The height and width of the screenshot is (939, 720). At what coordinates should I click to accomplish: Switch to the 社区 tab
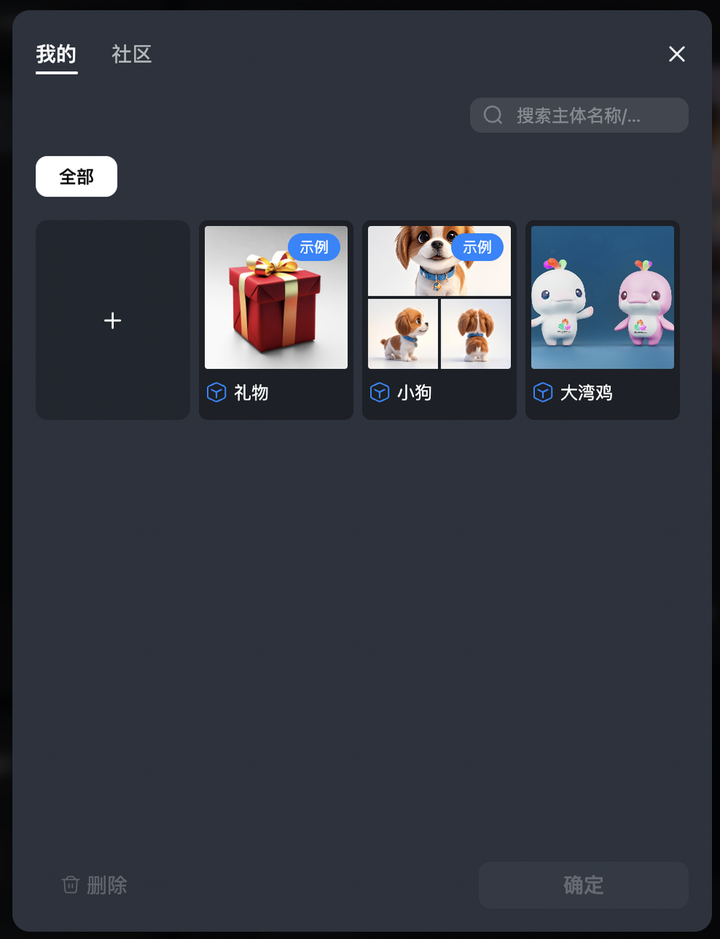pos(131,55)
